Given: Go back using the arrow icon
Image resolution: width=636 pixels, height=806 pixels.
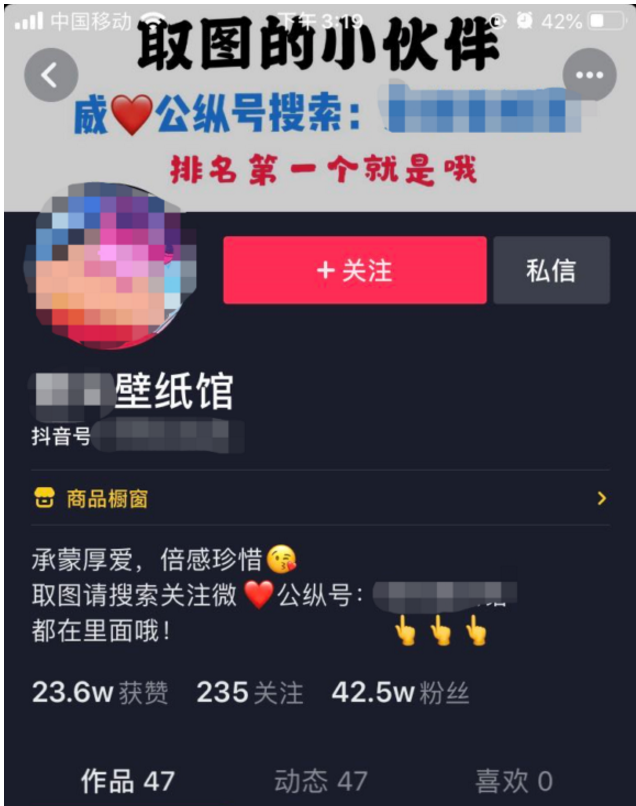Looking at the screenshot, I should click(51, 75).
